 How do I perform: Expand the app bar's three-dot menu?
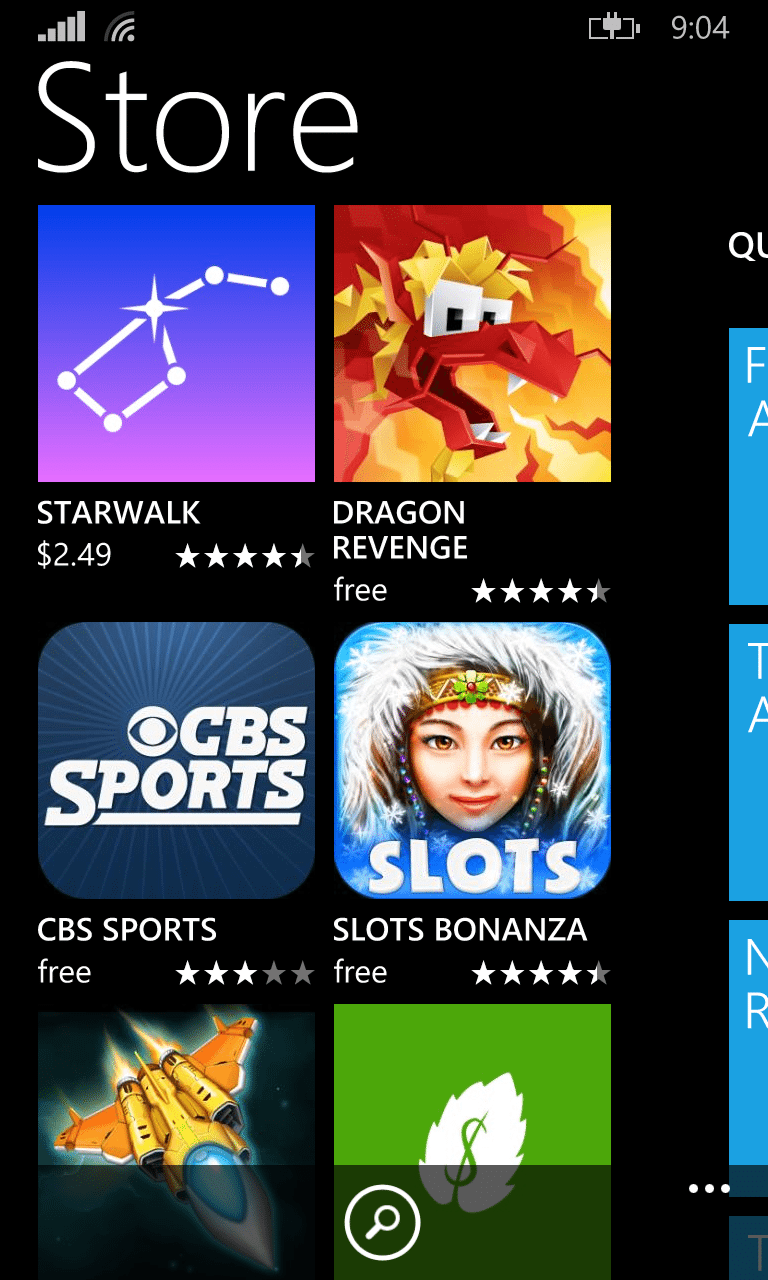[x=709, y=1189]
